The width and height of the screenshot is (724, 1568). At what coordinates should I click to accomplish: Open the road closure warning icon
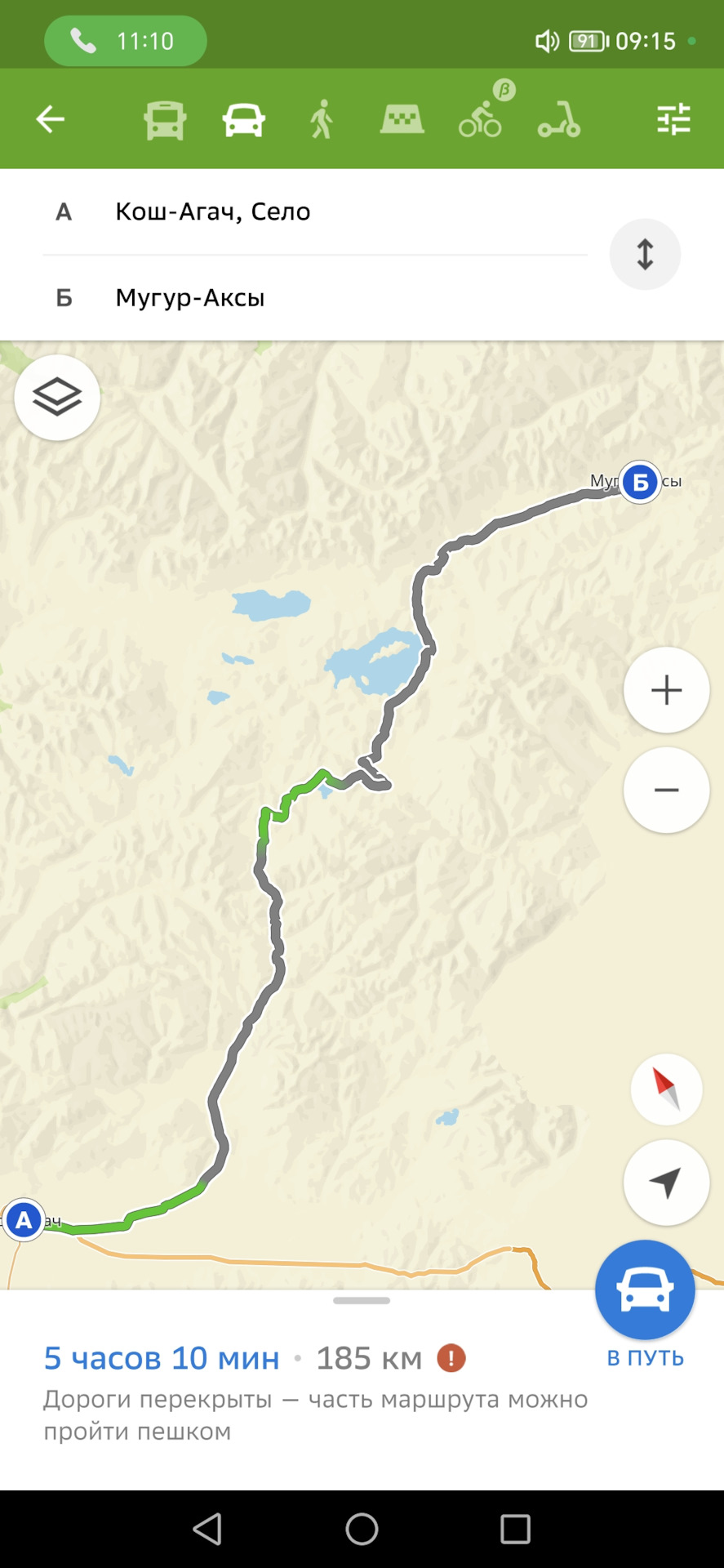[451, 1358]
